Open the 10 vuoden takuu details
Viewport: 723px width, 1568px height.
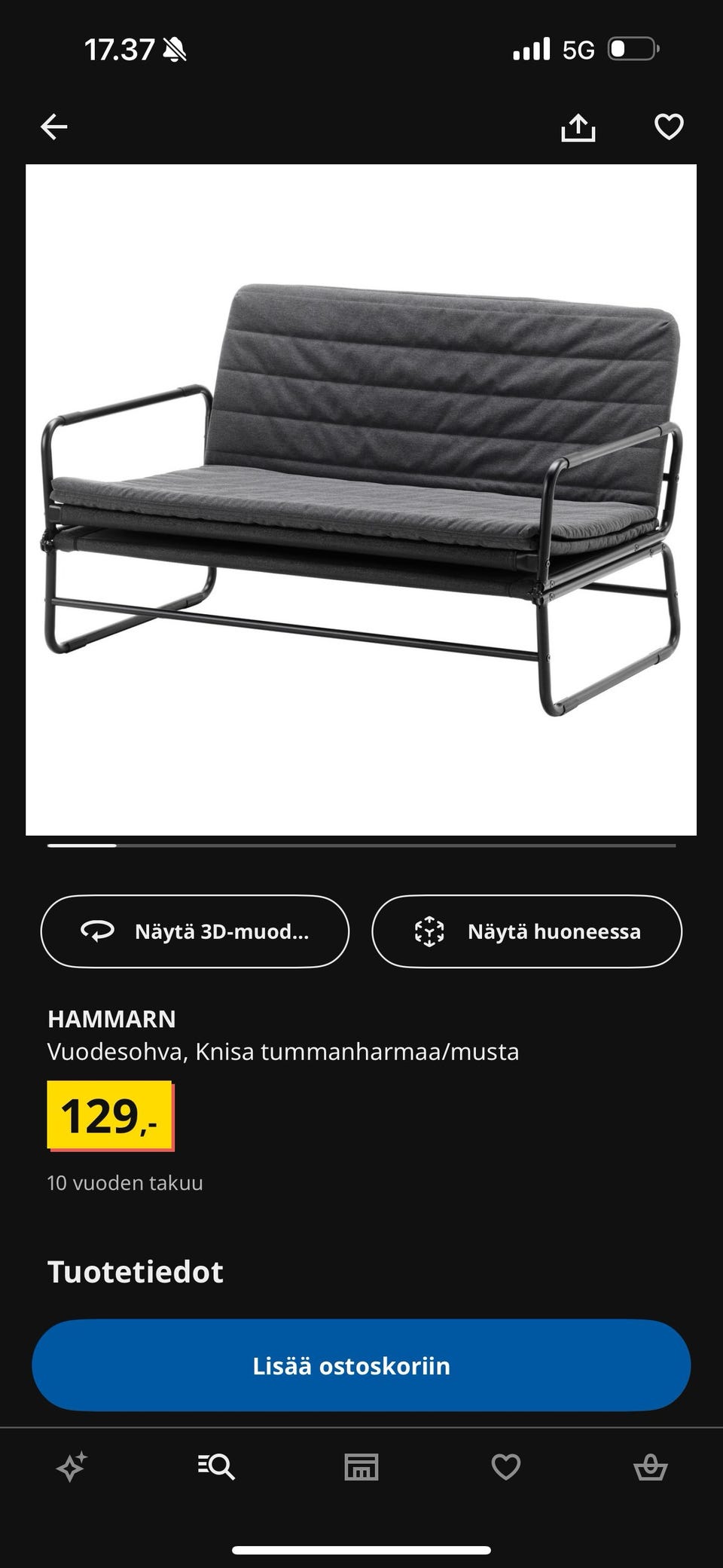pos(124,1182)
